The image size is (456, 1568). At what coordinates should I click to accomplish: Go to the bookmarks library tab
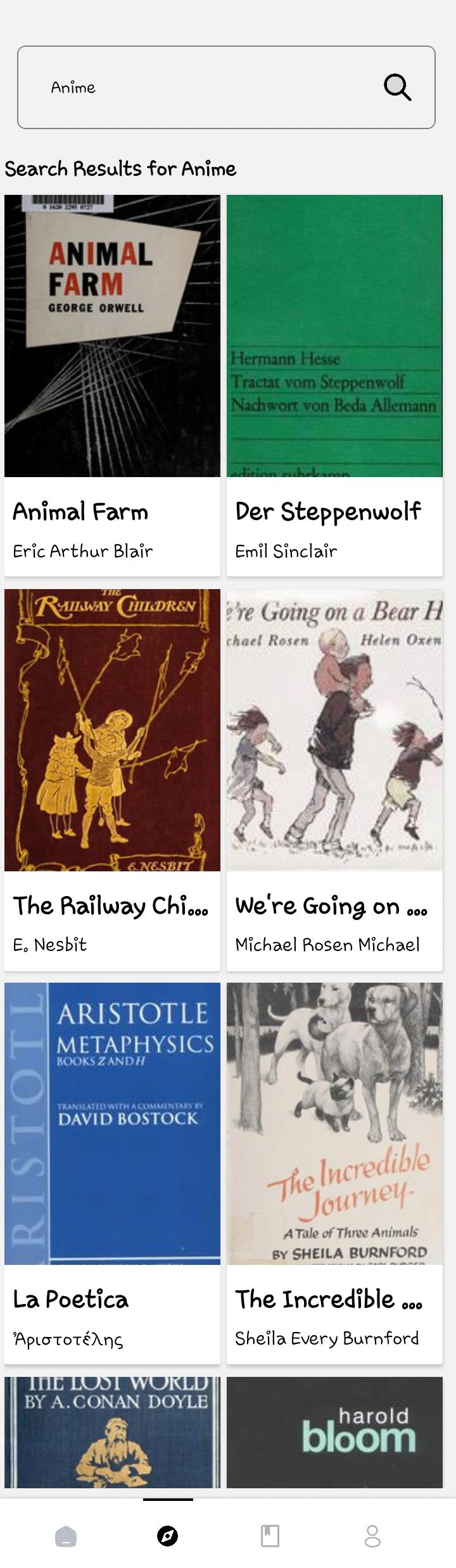[x=270, y=1536]
